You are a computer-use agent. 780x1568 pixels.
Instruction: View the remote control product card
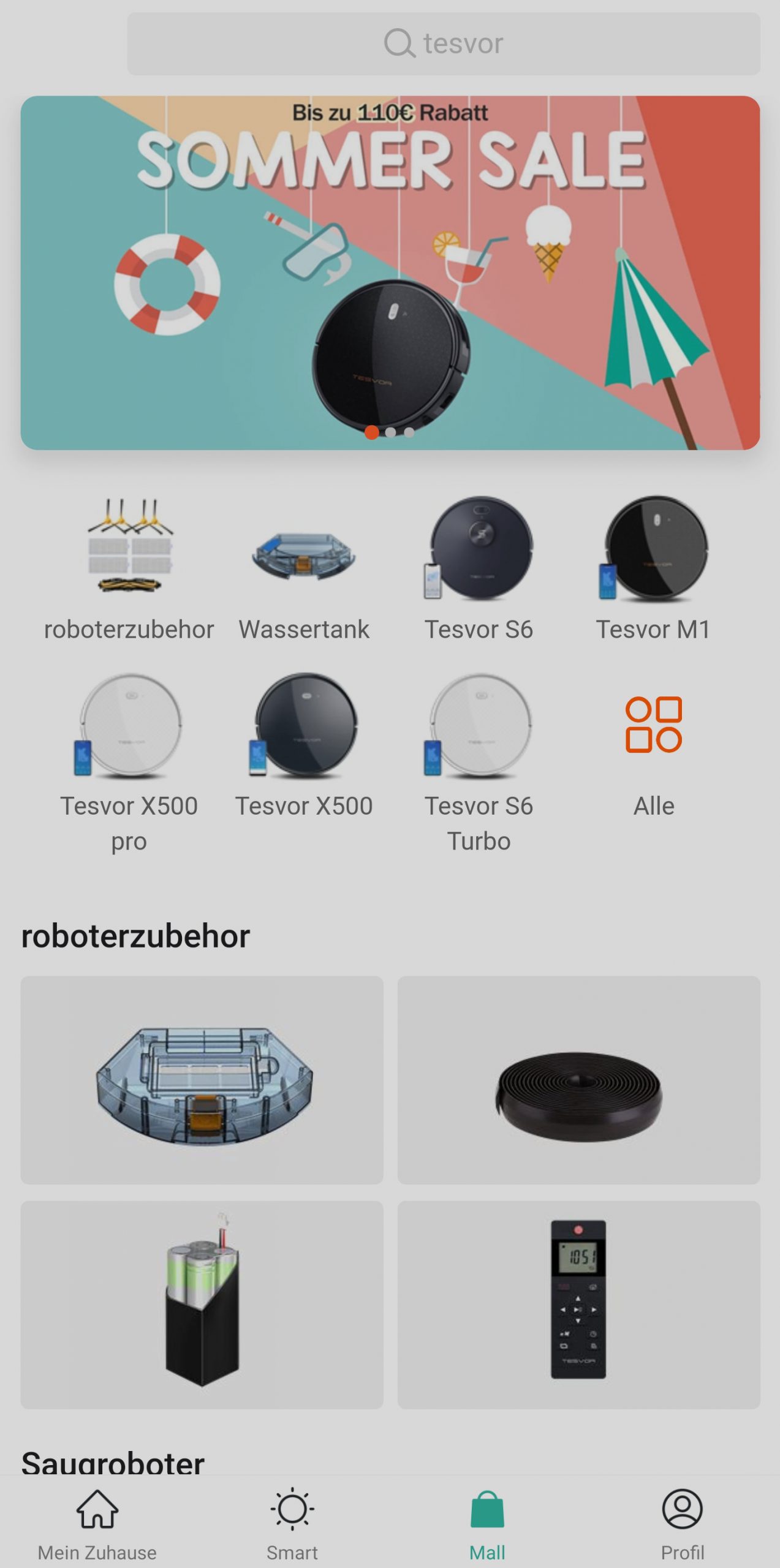pos(579,1305)
